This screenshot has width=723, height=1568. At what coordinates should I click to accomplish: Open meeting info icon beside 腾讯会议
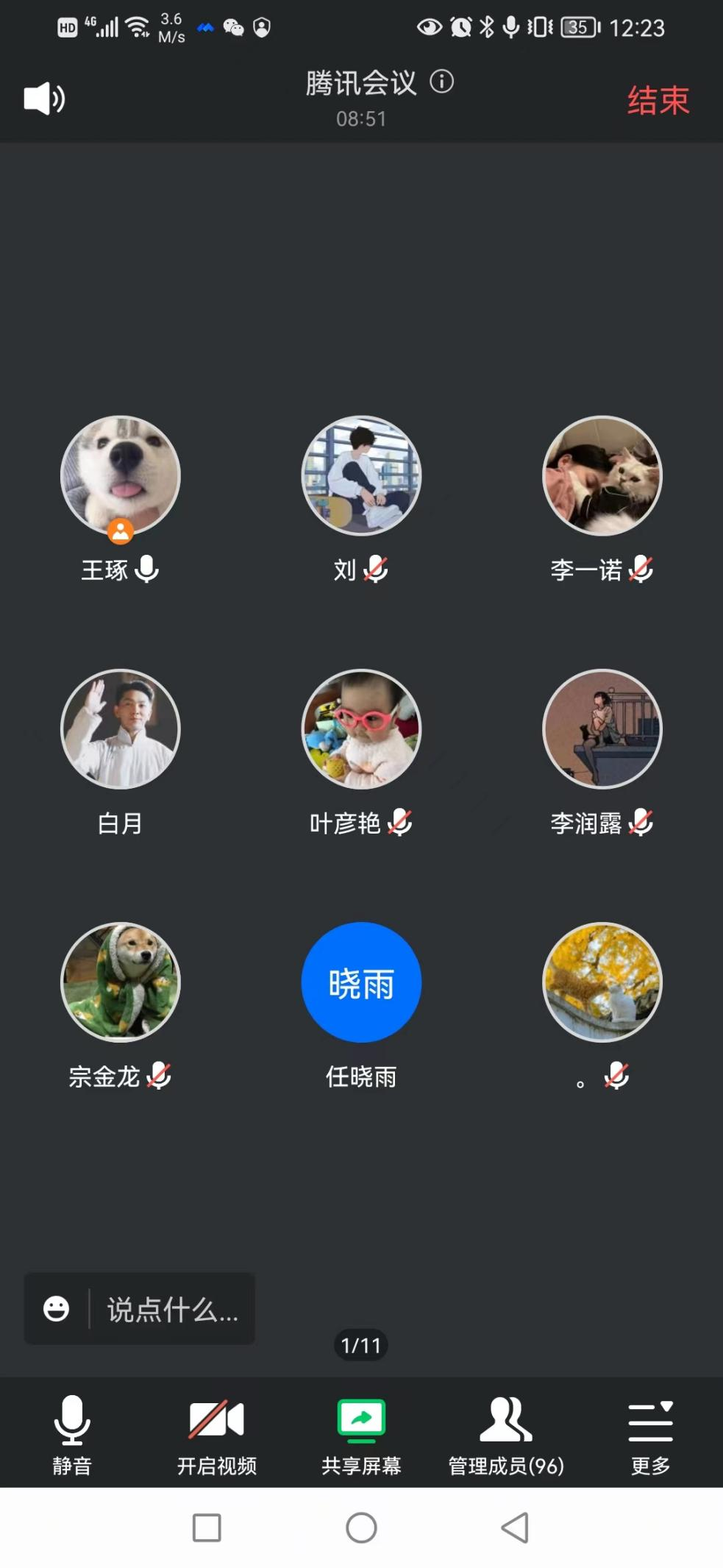441,81
